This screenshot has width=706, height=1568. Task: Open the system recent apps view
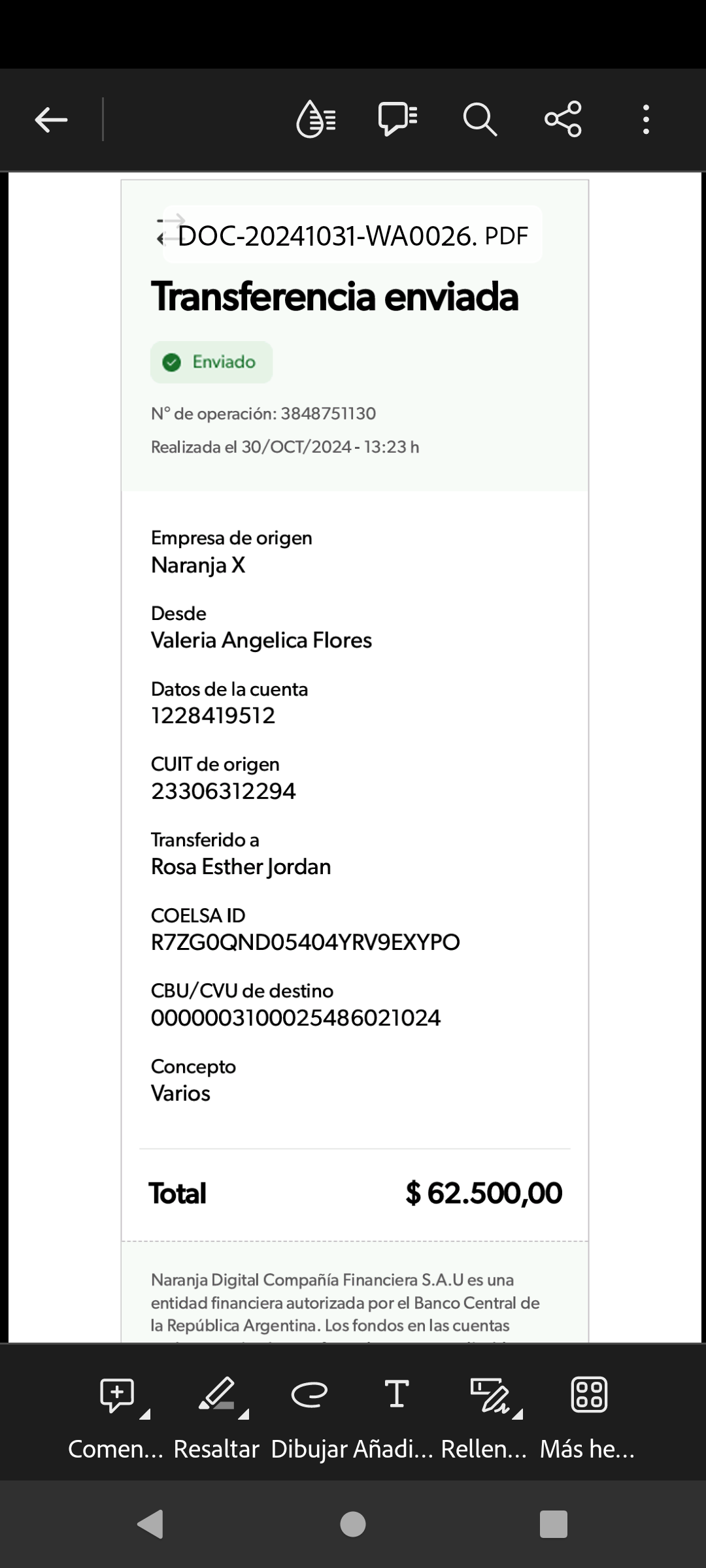tap(553, 1525)
